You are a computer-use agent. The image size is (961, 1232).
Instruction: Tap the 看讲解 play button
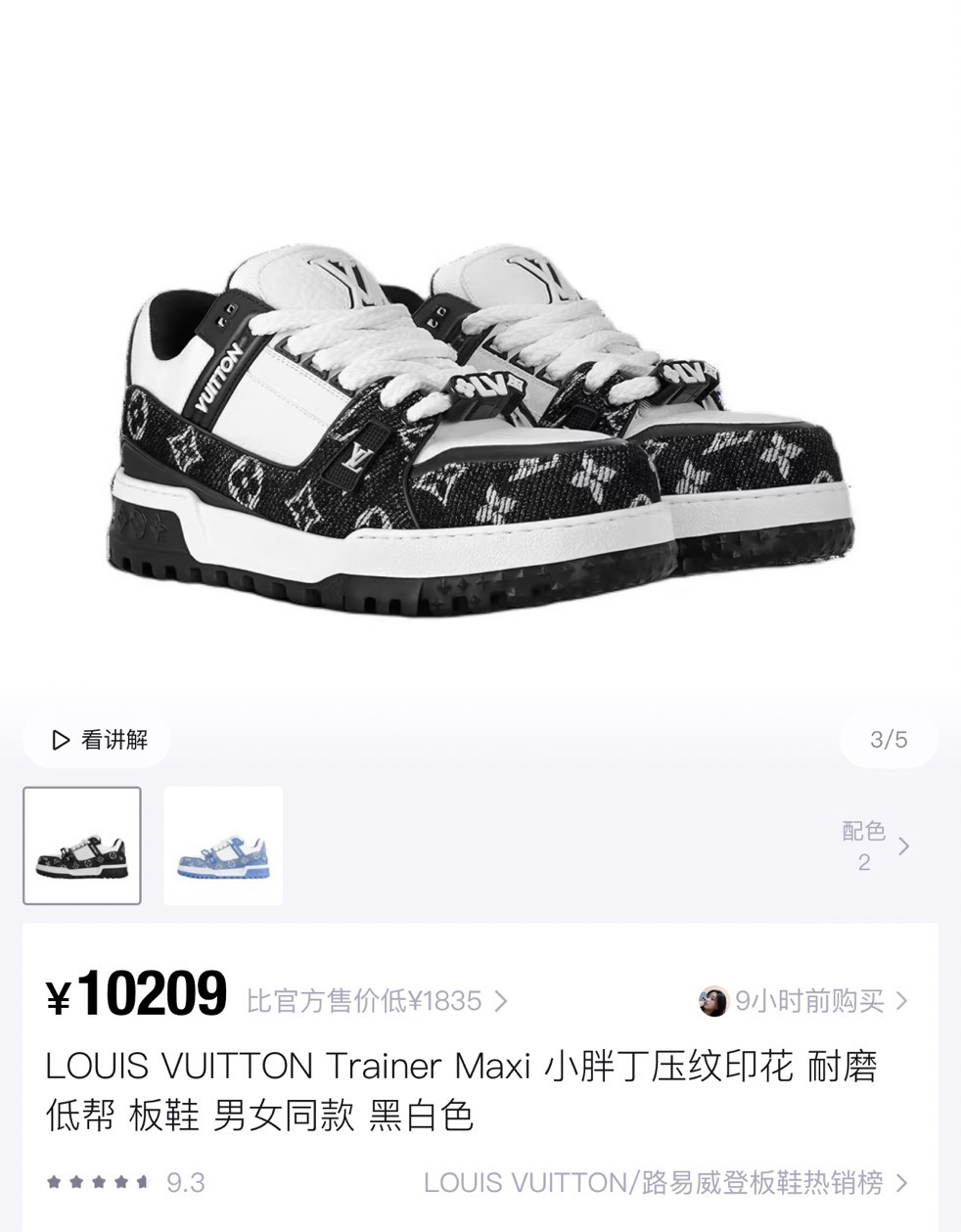97,740
